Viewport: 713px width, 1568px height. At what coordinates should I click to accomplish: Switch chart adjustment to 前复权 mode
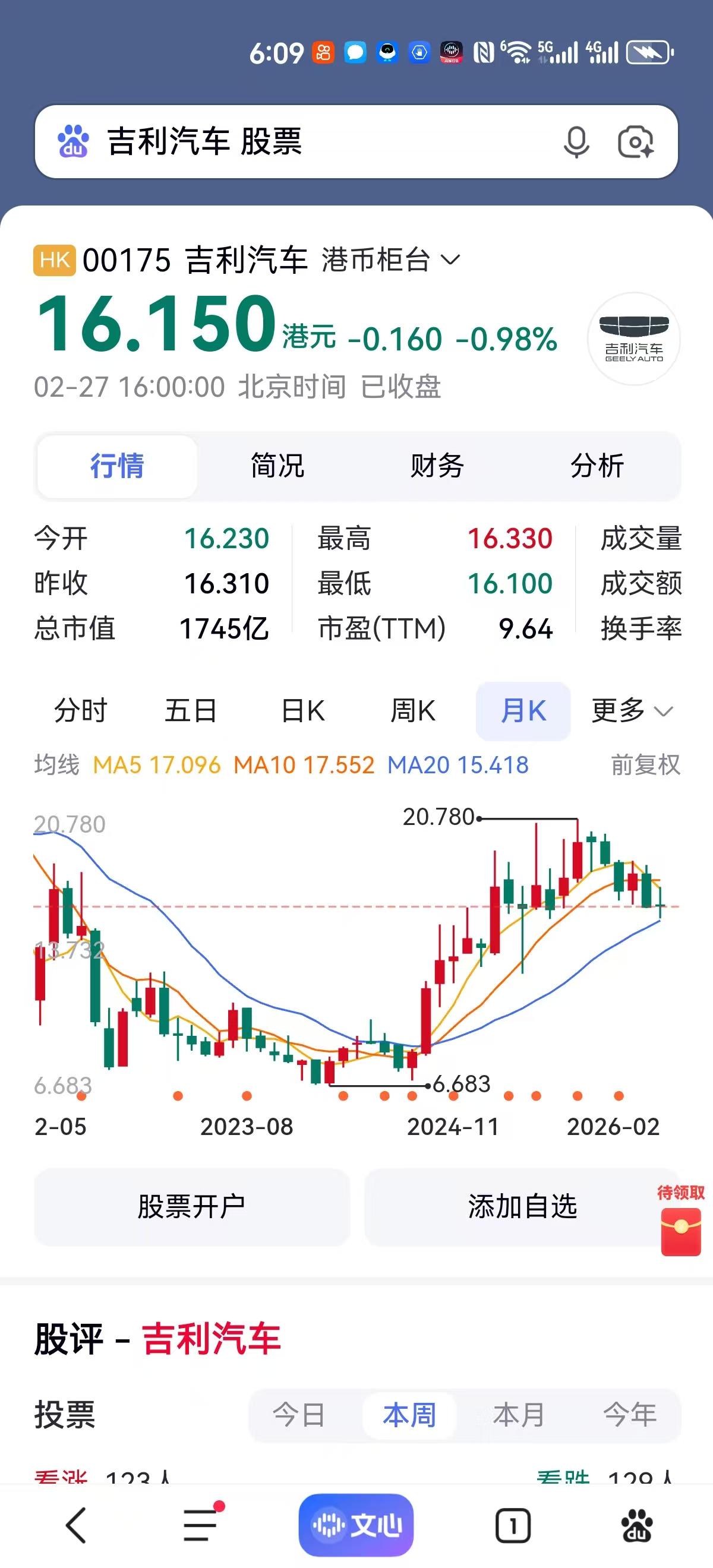[x=645, y=766]
